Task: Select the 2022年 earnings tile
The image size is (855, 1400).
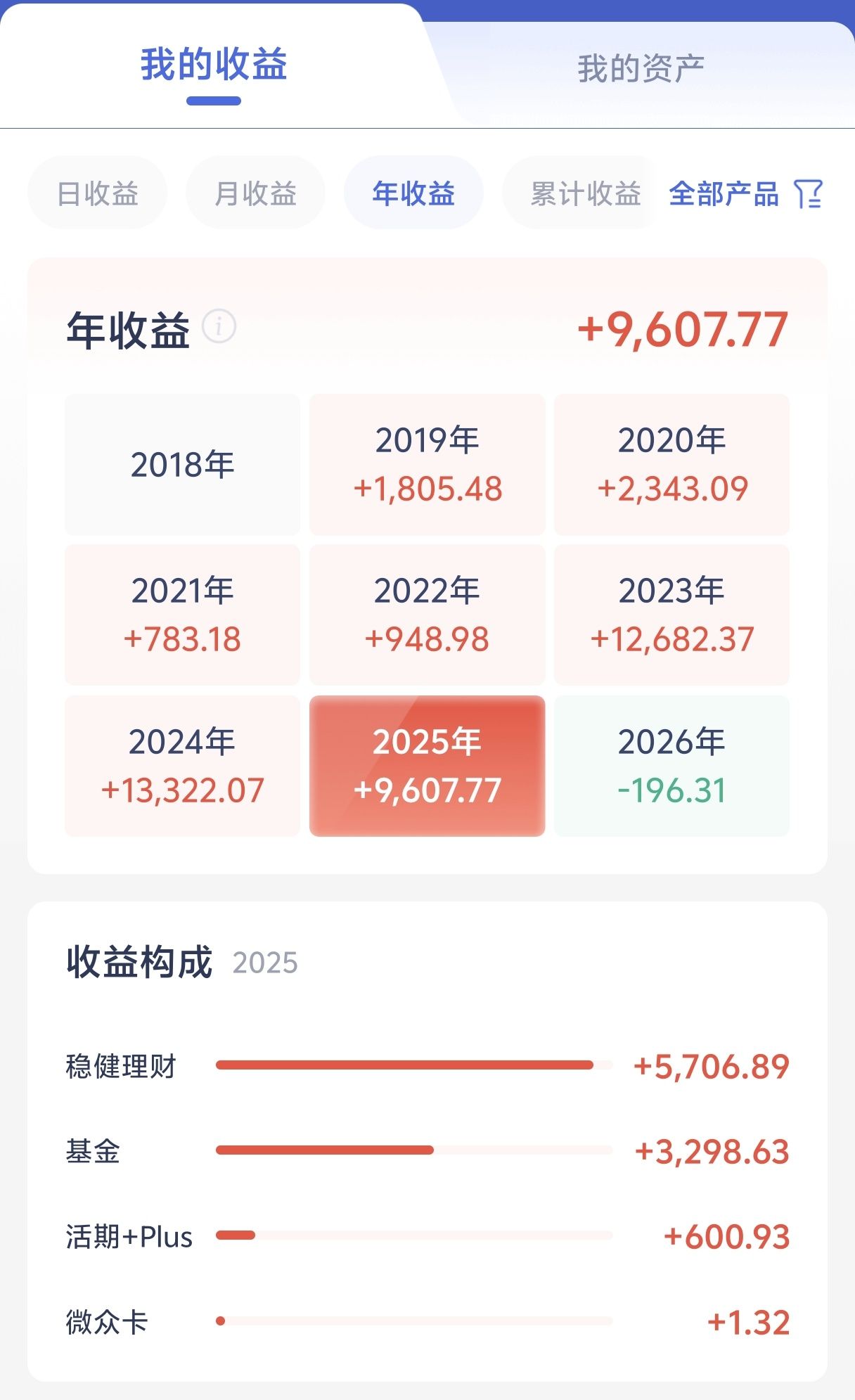Action: point(427,615)
